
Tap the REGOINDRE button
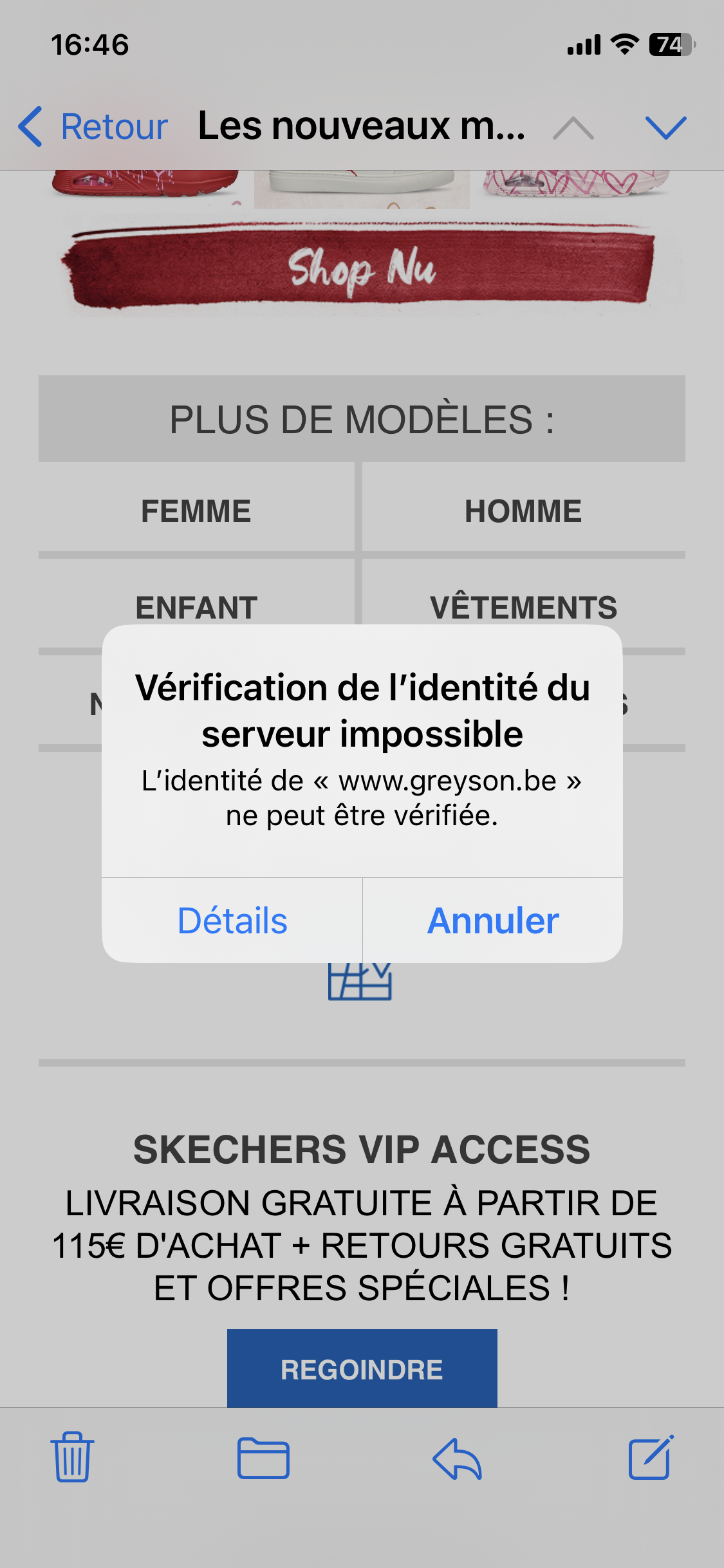[362, 1369]
